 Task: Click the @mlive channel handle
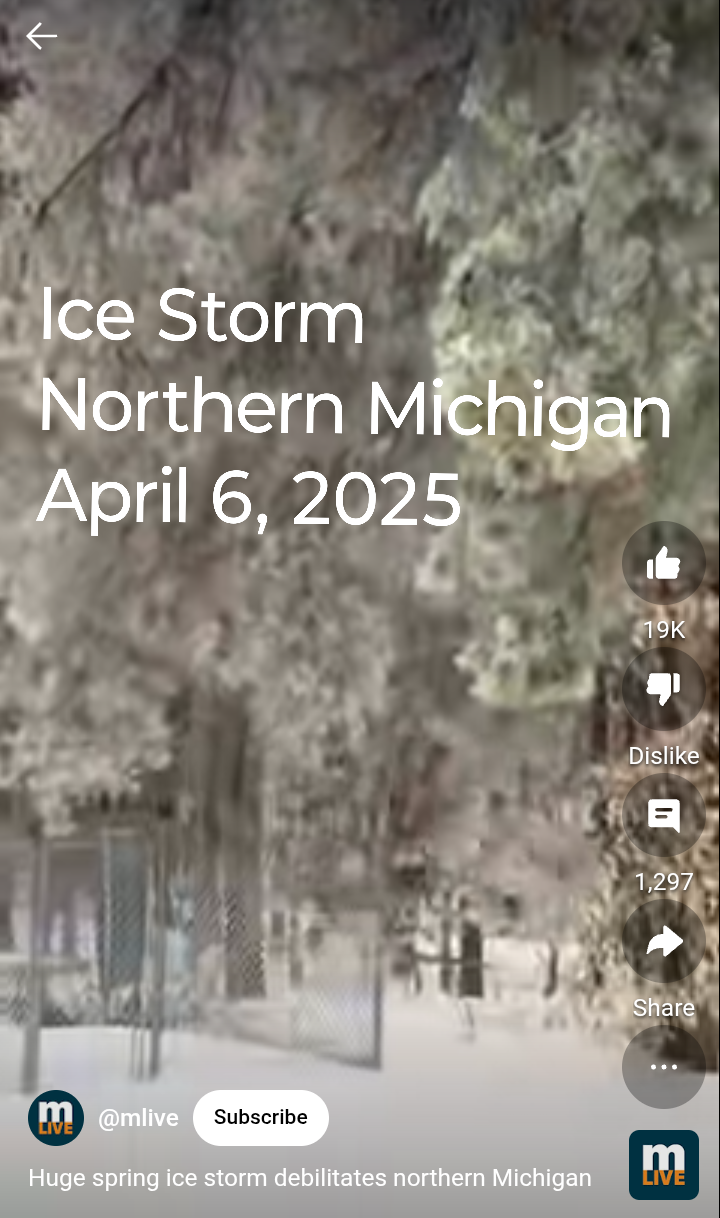point(139,1117)
